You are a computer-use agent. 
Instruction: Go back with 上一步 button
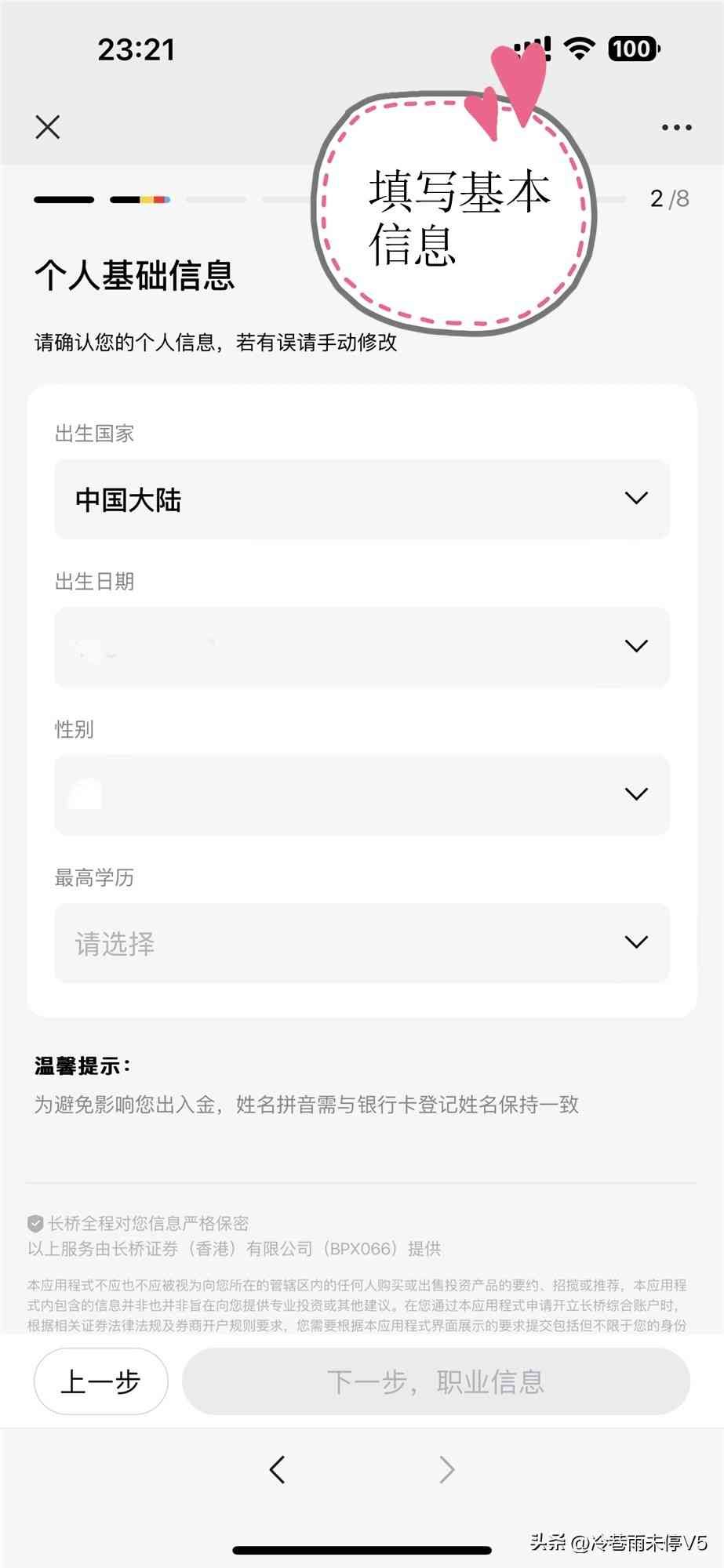(x=100, y=1381)
